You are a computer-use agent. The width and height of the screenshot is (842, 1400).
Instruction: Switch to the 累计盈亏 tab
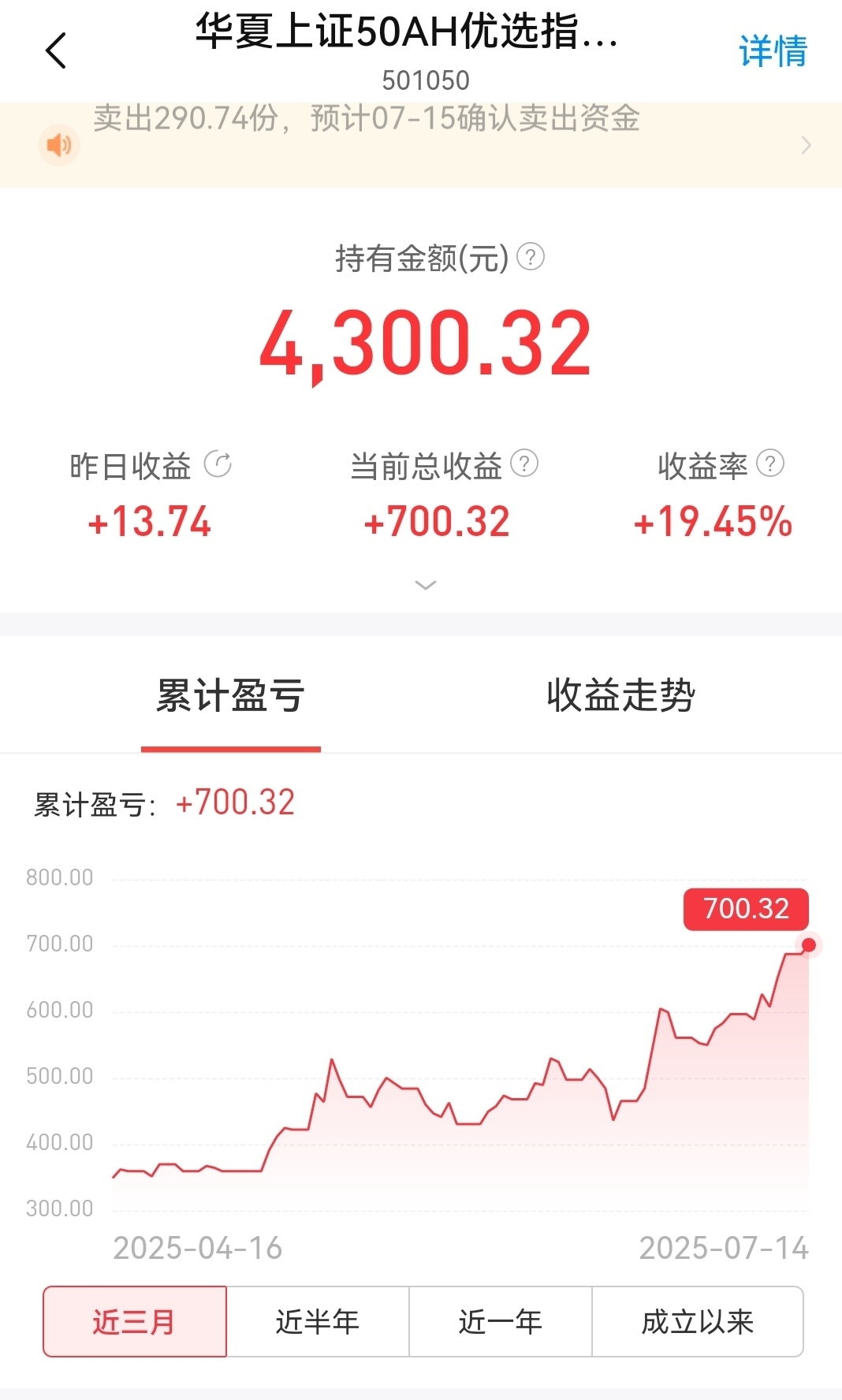(x=230, y=695)
